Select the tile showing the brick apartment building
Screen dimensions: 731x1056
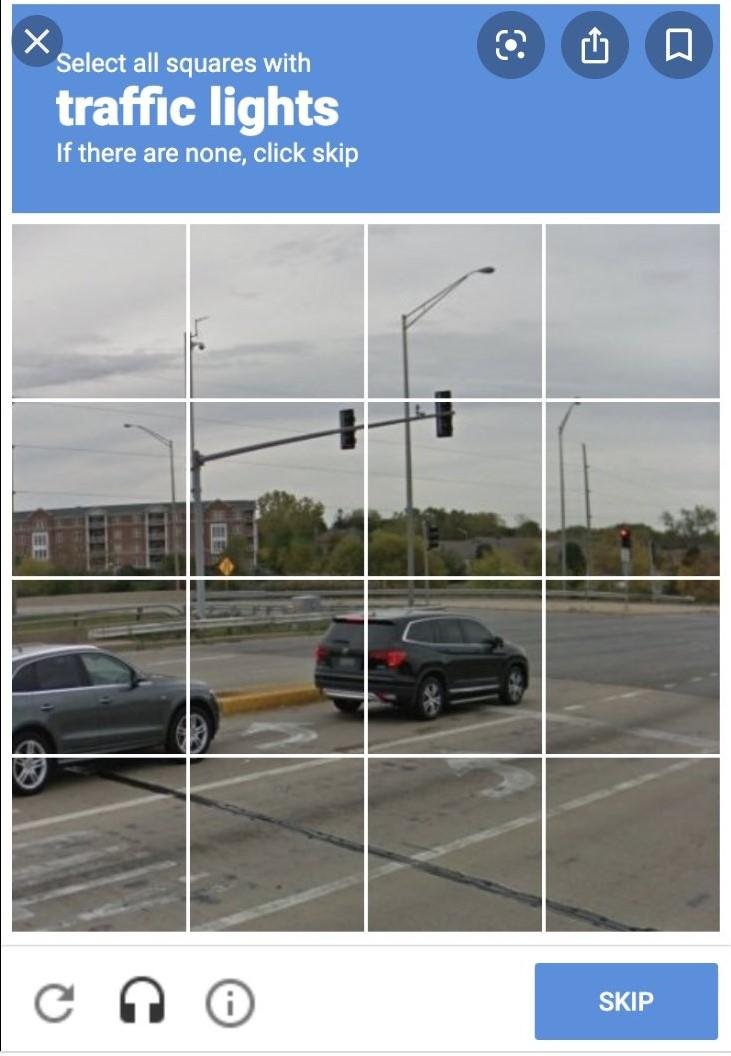[x=99, y=490]
